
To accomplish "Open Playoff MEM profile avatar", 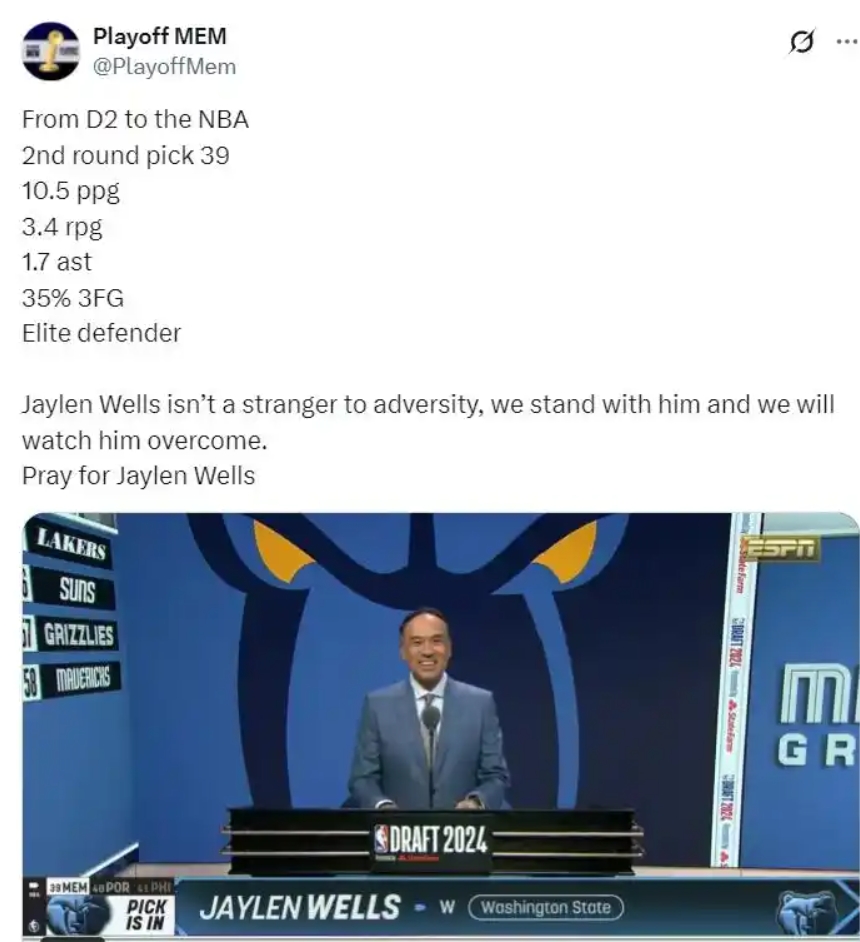I will [x=51, y=52].
